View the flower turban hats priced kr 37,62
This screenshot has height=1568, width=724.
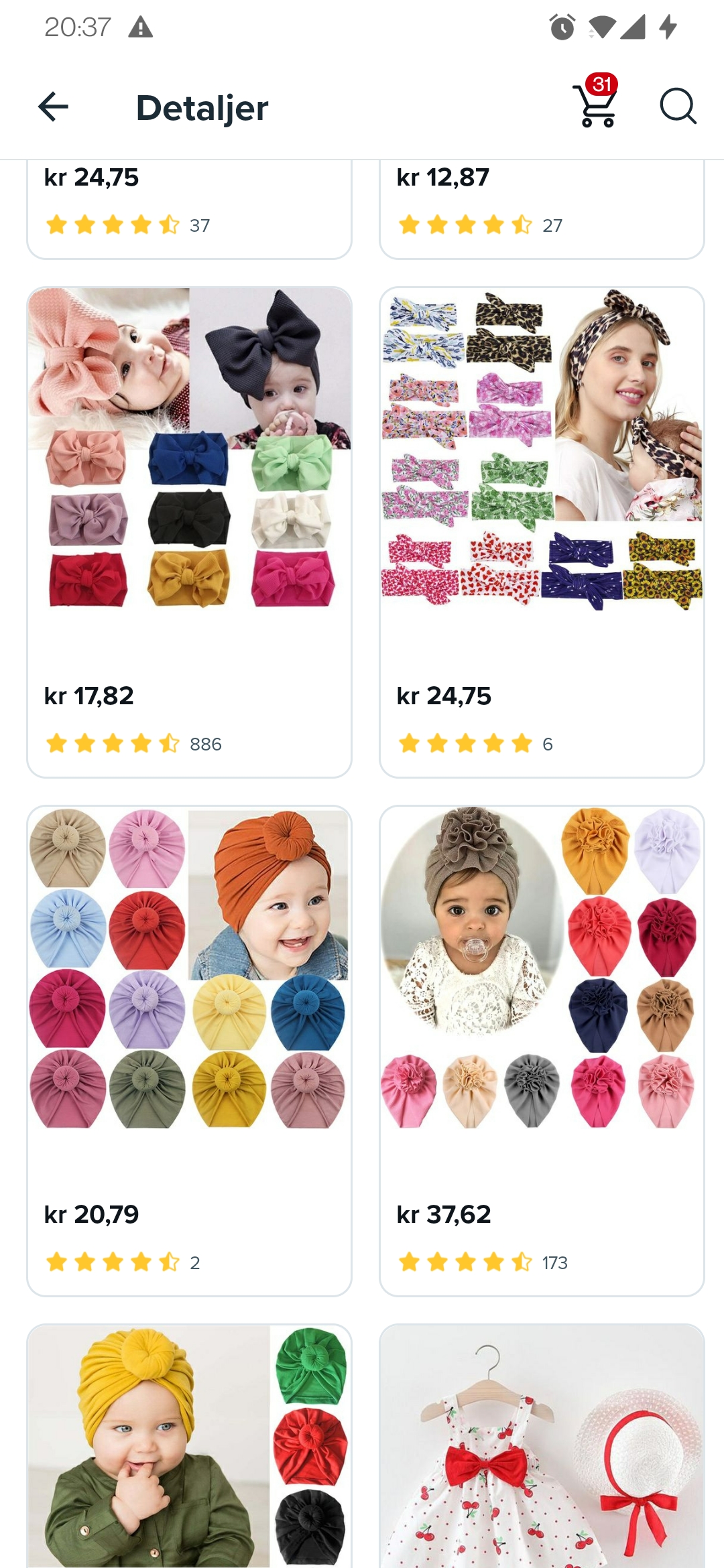542,1051
